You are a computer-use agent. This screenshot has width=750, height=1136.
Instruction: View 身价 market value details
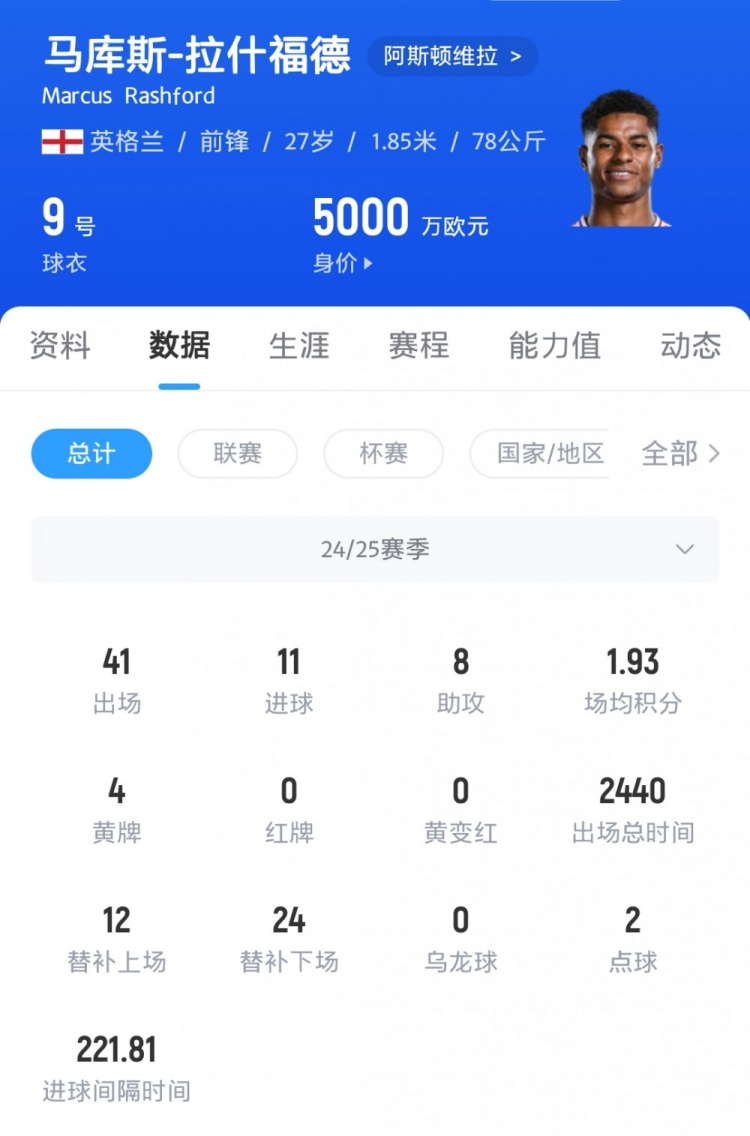coord(343,264)
